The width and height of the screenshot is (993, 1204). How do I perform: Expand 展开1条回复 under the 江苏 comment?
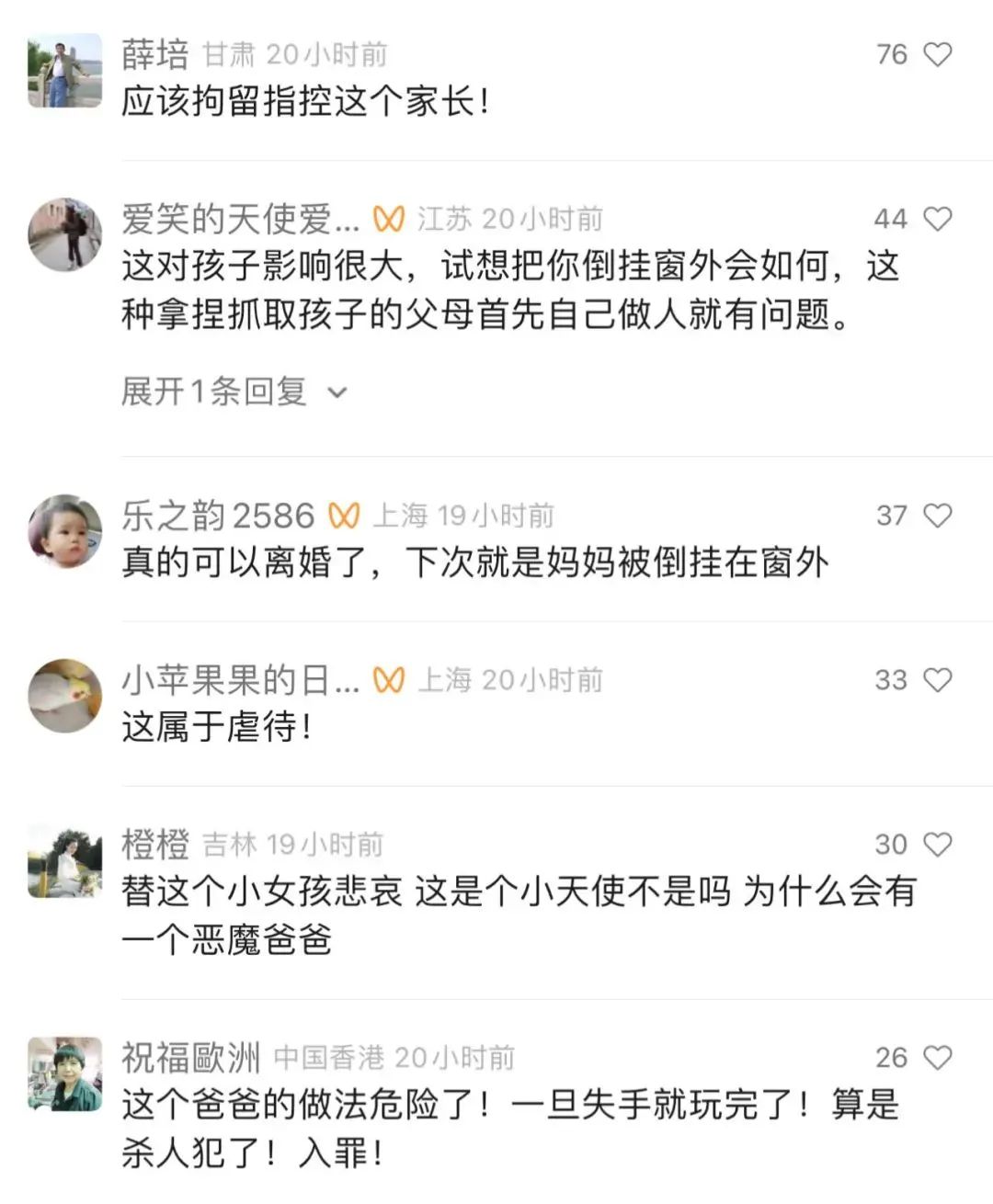pos(234,392)
